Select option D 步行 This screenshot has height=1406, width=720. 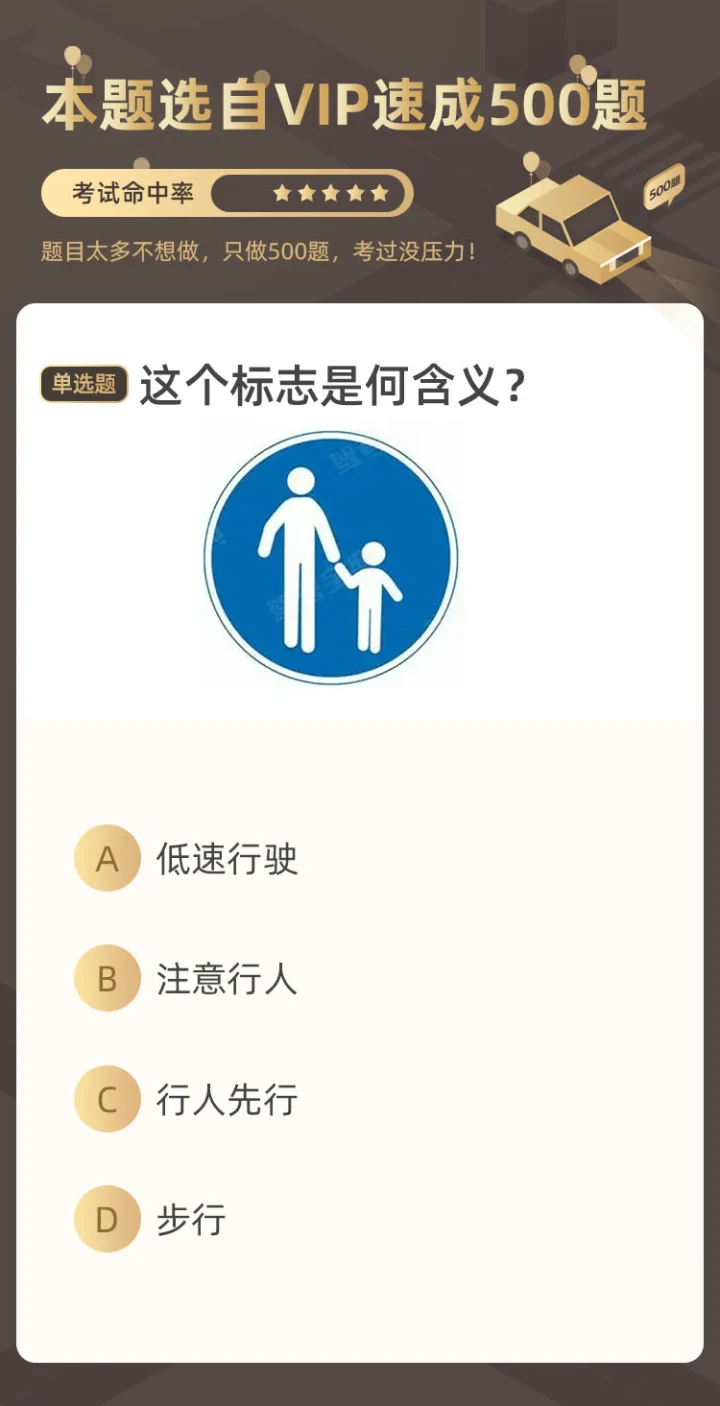150,1219
